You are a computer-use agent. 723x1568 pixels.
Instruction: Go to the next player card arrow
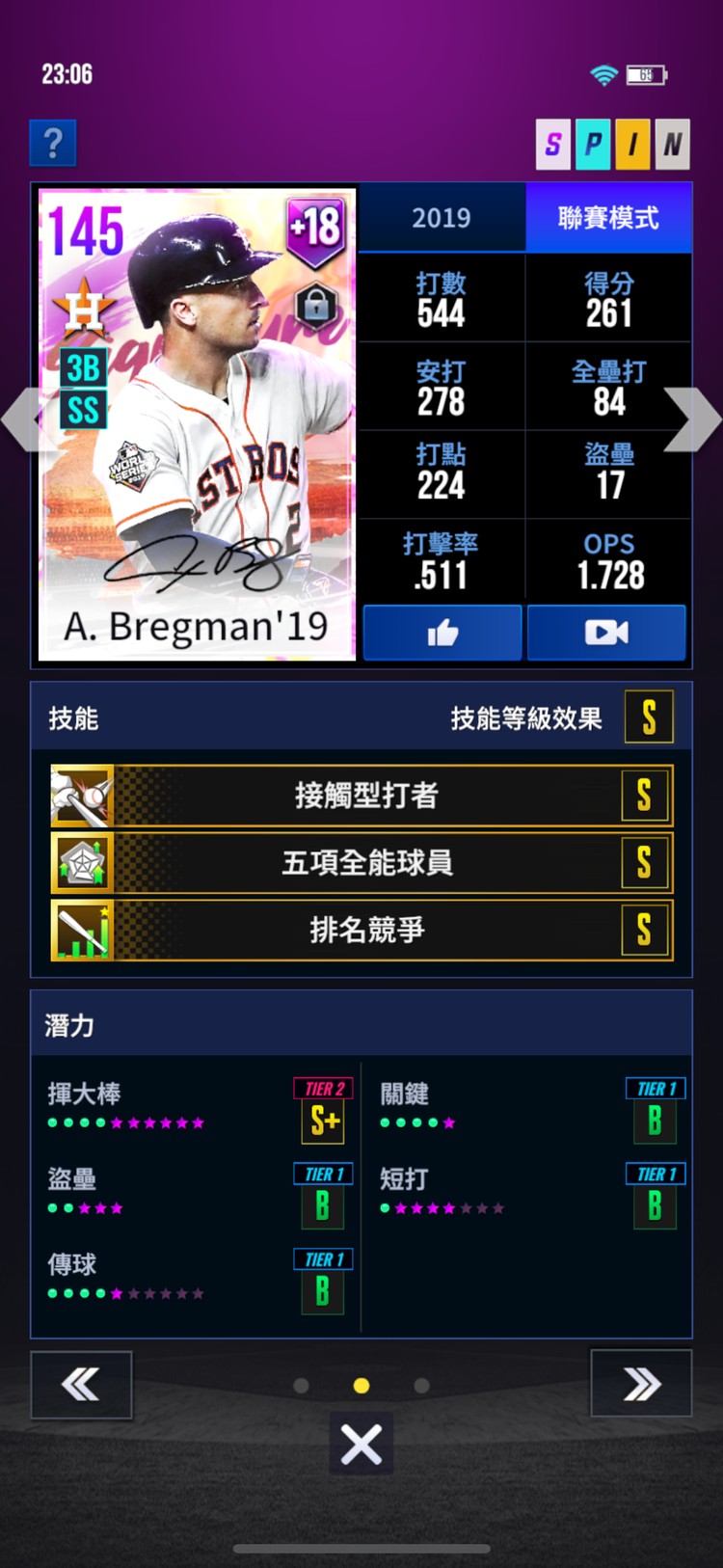pos(692,419)
